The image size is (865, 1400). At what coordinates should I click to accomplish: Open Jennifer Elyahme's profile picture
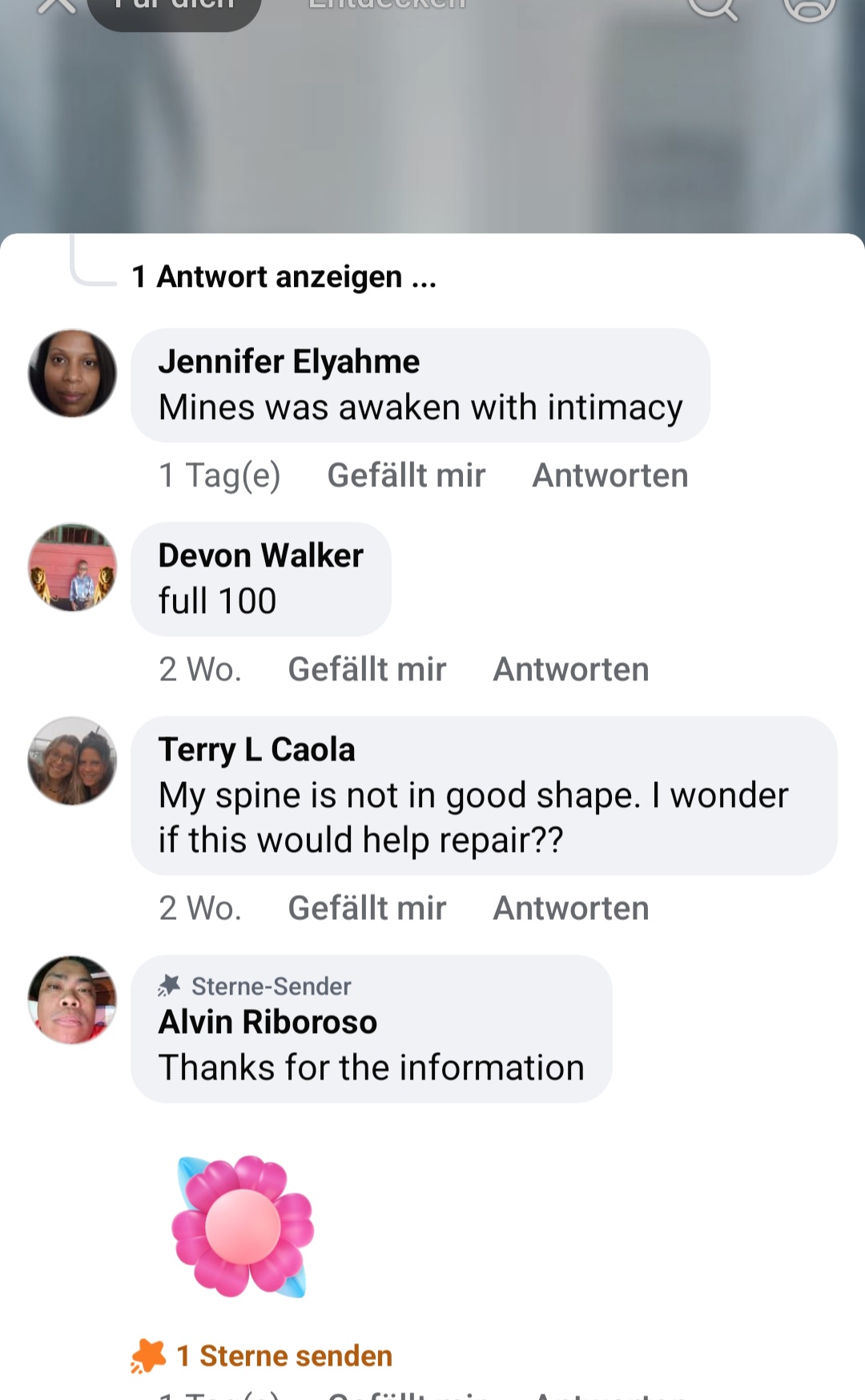72,373
